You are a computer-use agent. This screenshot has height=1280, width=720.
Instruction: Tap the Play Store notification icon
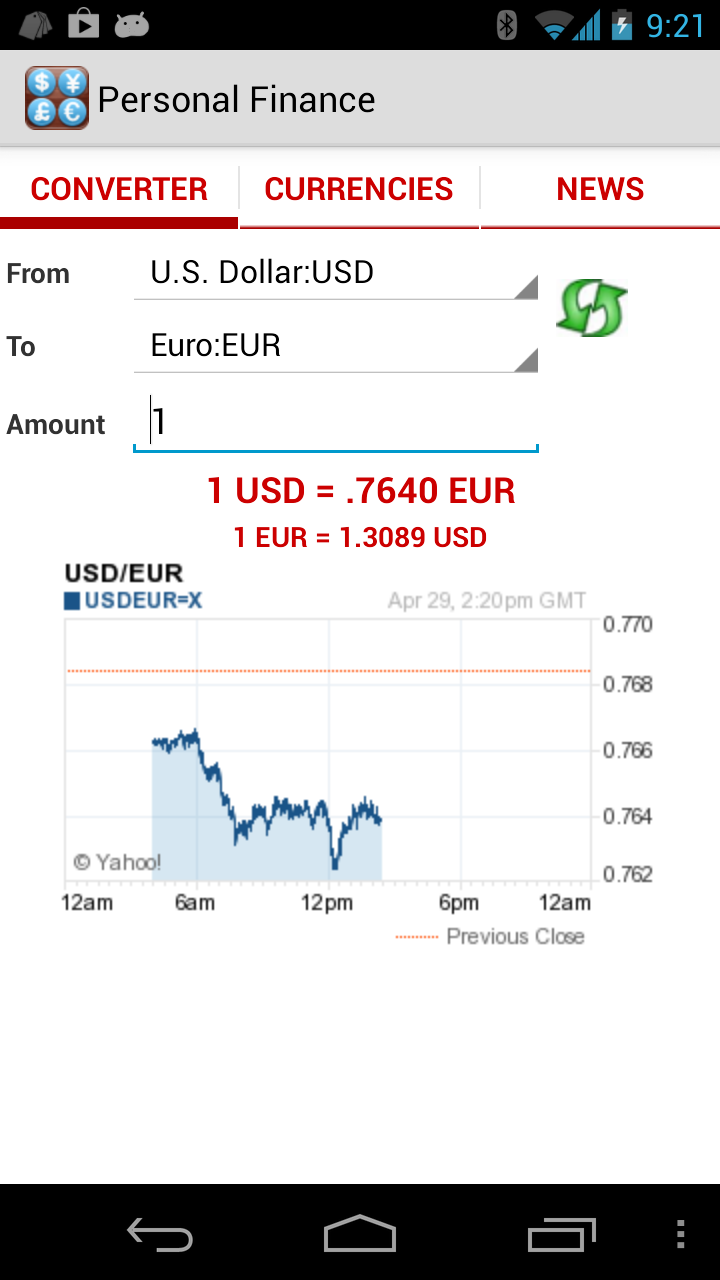[x=83, y=24]
